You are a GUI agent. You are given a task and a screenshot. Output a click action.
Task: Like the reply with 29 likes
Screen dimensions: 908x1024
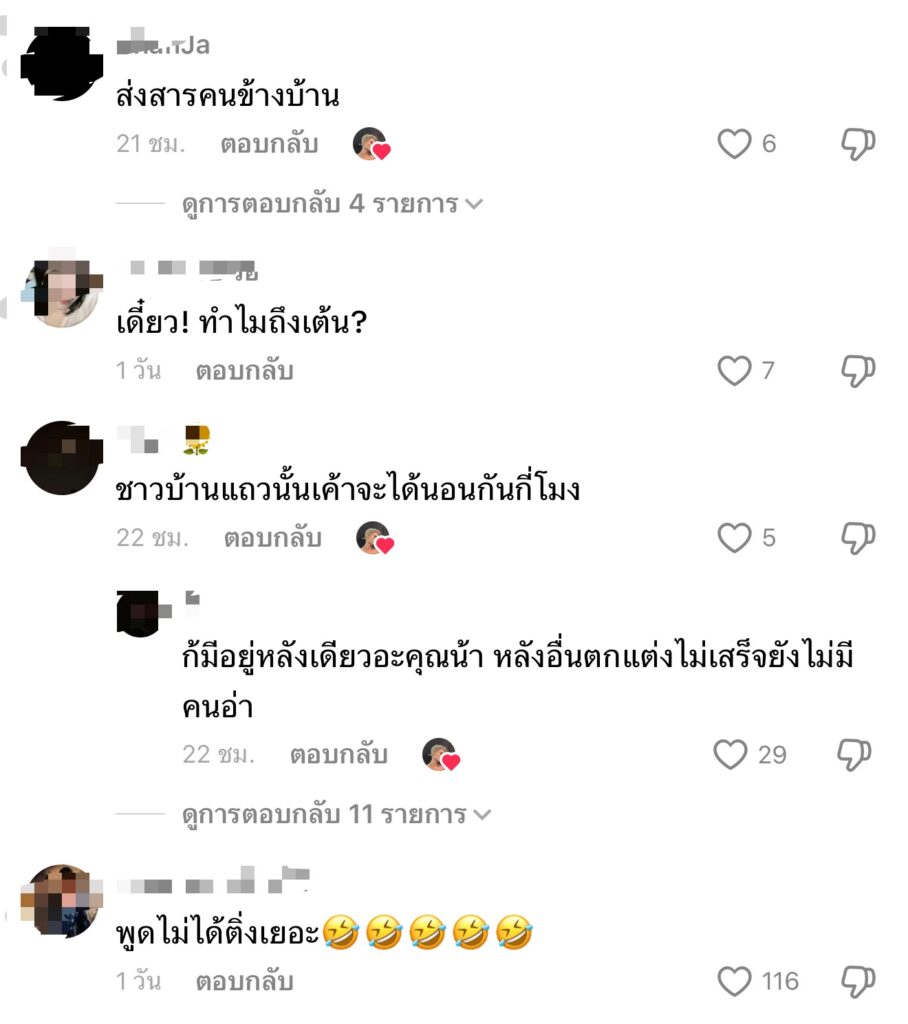tap(731, 754)
